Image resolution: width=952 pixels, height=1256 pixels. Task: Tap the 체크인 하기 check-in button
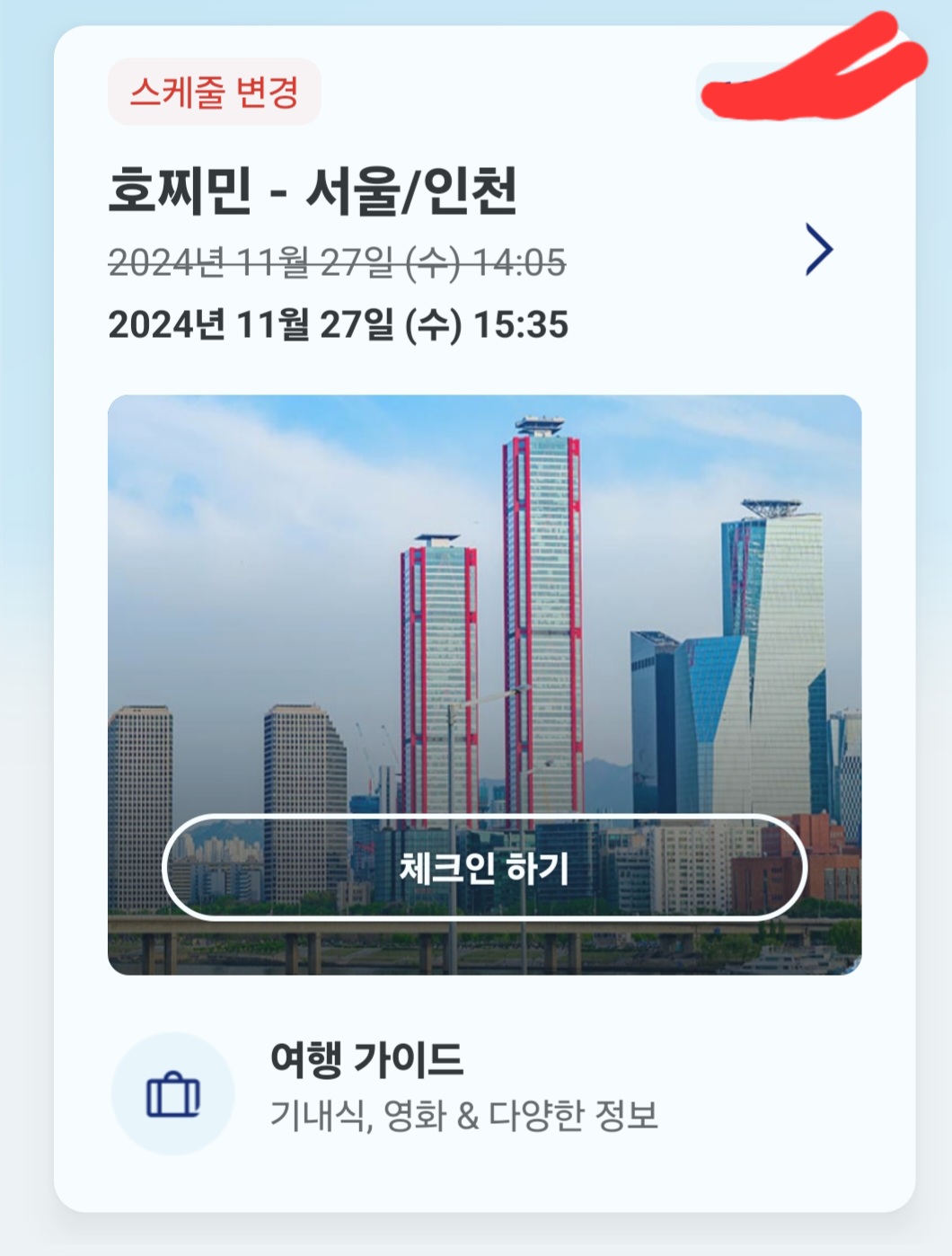(484, 868)
